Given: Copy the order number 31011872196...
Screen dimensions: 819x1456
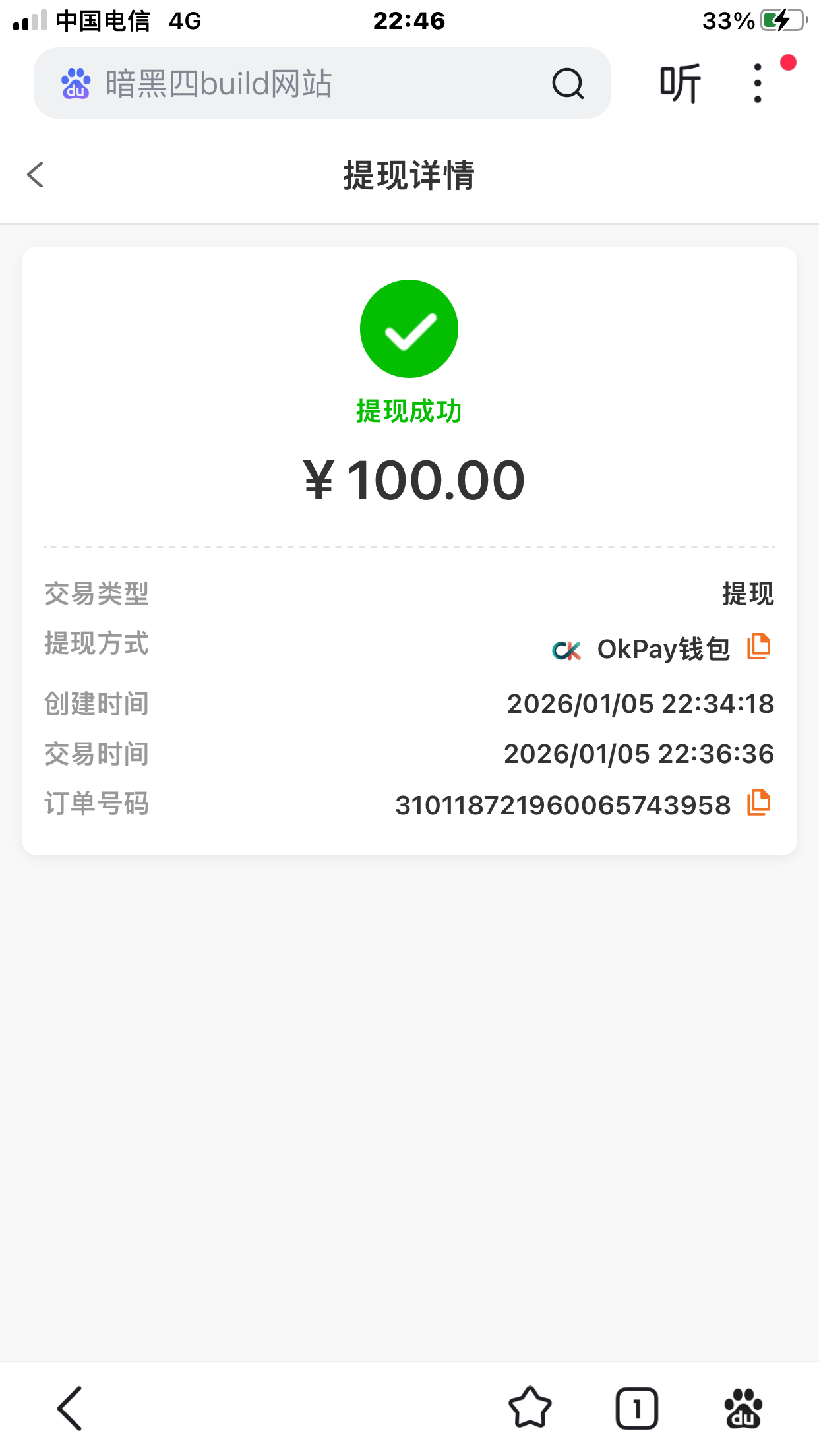Looking at the screenshot, I should coord(758,804).
